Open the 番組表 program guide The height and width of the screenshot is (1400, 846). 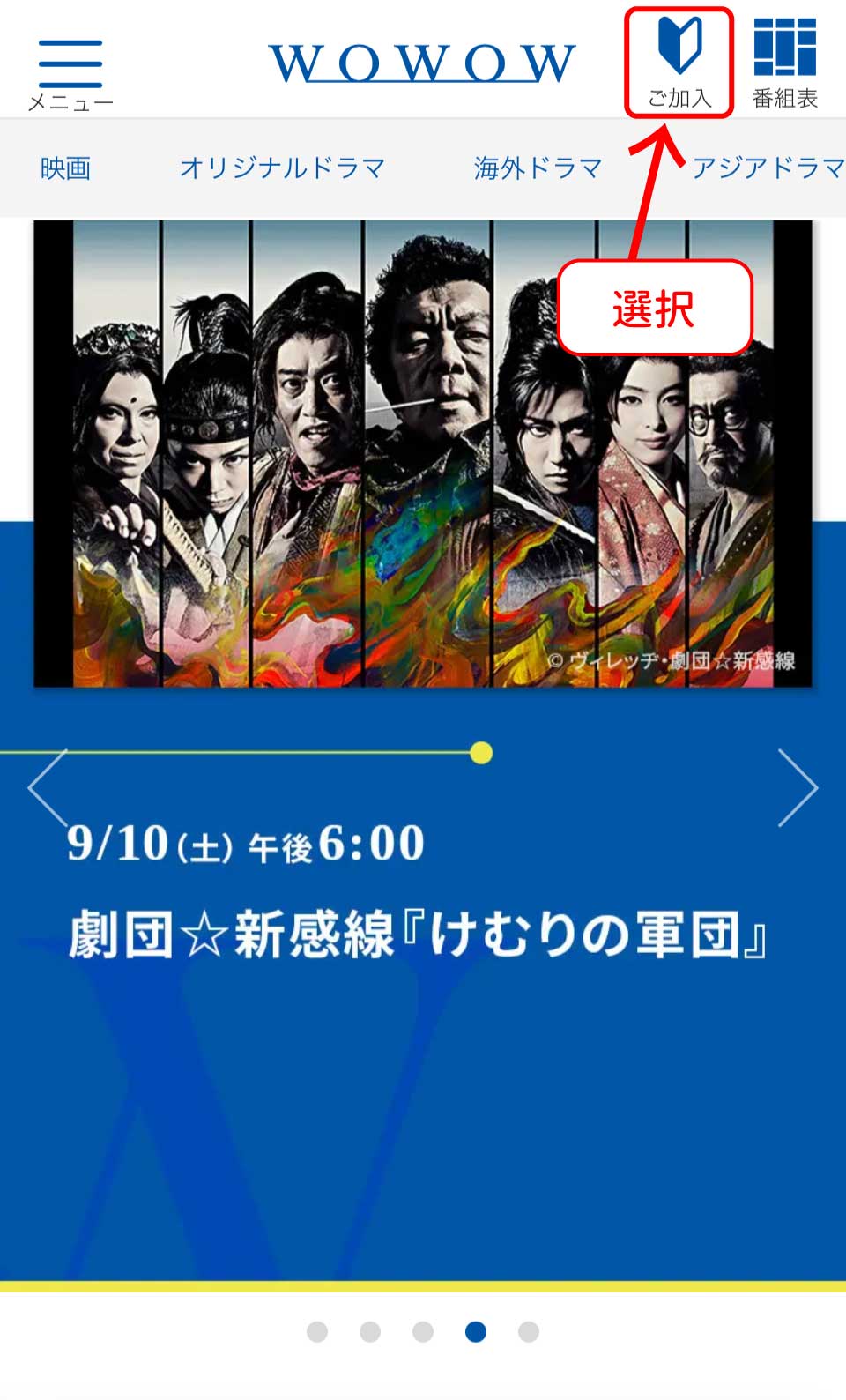click(785, 63)
